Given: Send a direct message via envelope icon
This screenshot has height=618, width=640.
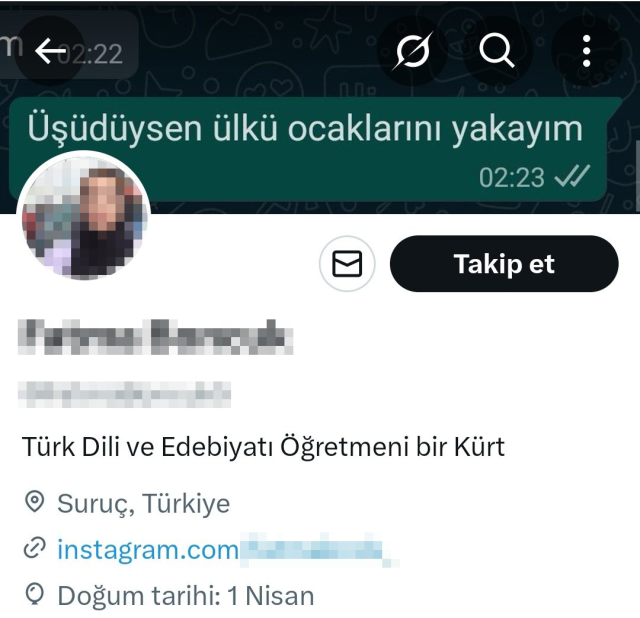Looking at the screenshot, I should 347,264.
